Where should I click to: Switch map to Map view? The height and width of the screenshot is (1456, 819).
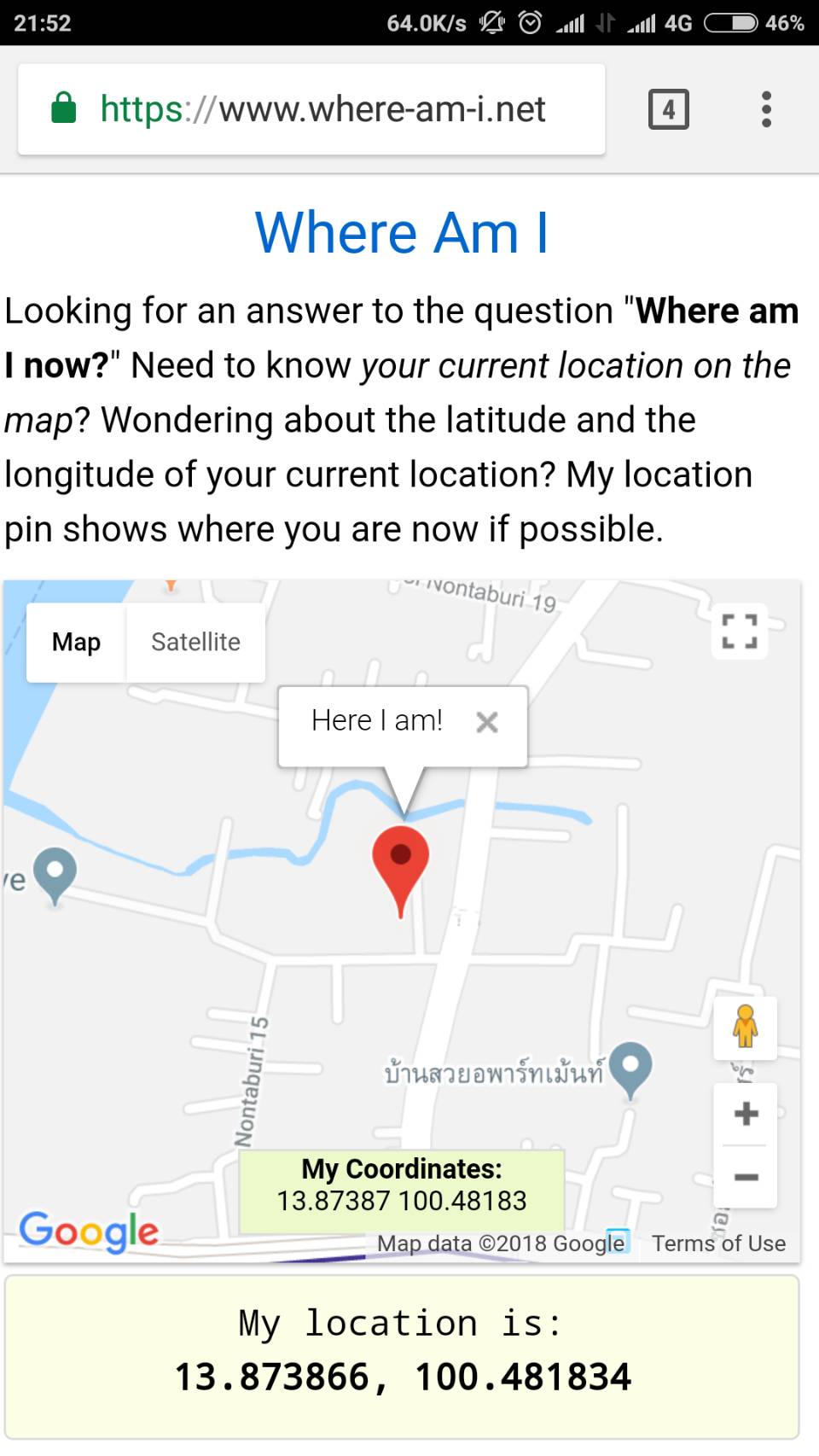76,642
